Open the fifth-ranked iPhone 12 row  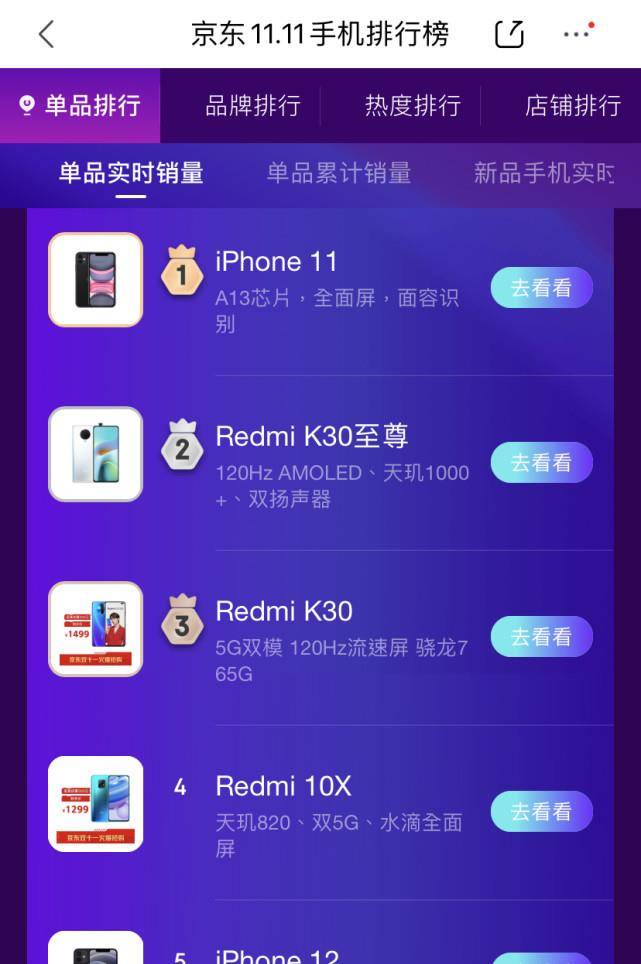(x=278, y=954)
